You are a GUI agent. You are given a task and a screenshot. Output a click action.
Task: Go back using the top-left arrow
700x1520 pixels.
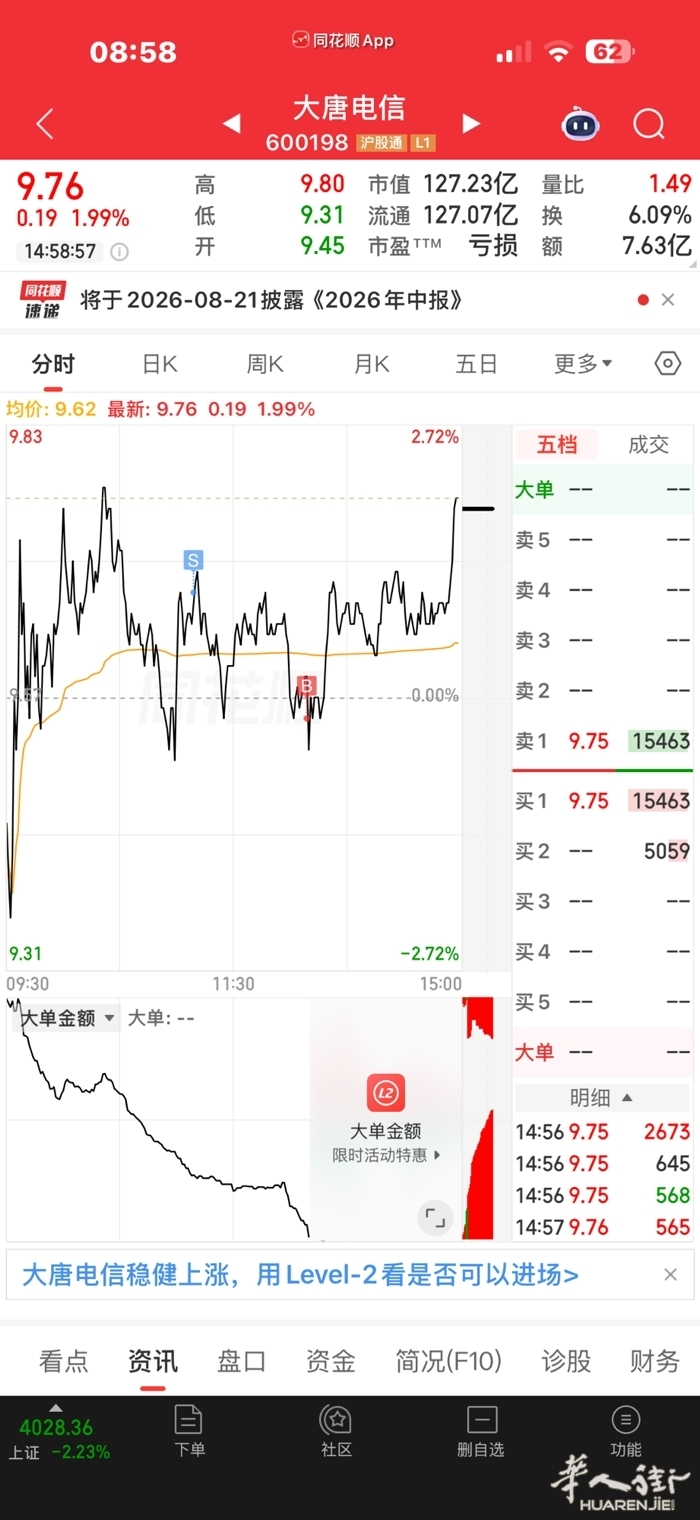pyautogui.click(x=44, y=124)
